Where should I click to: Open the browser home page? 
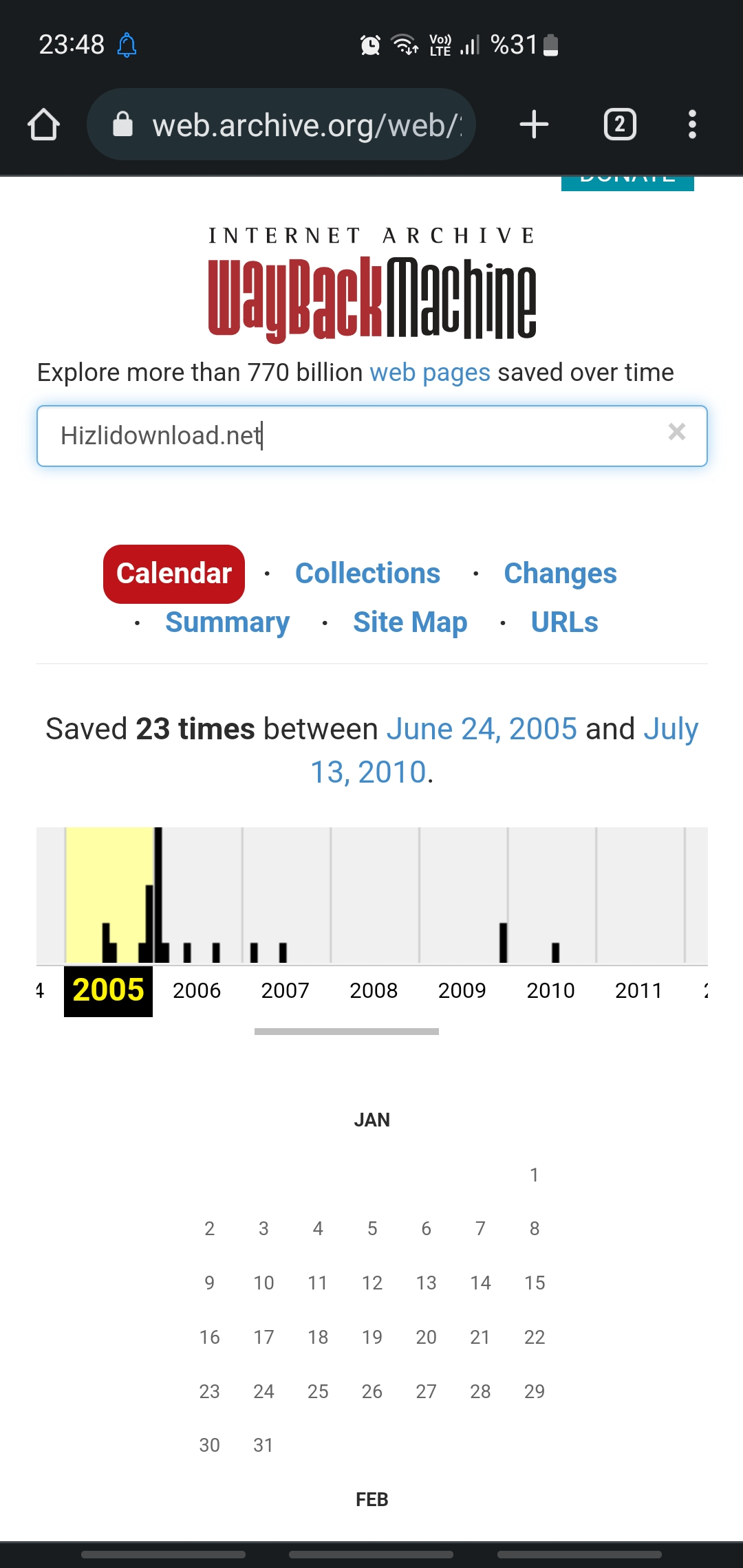tap(43, 124)
